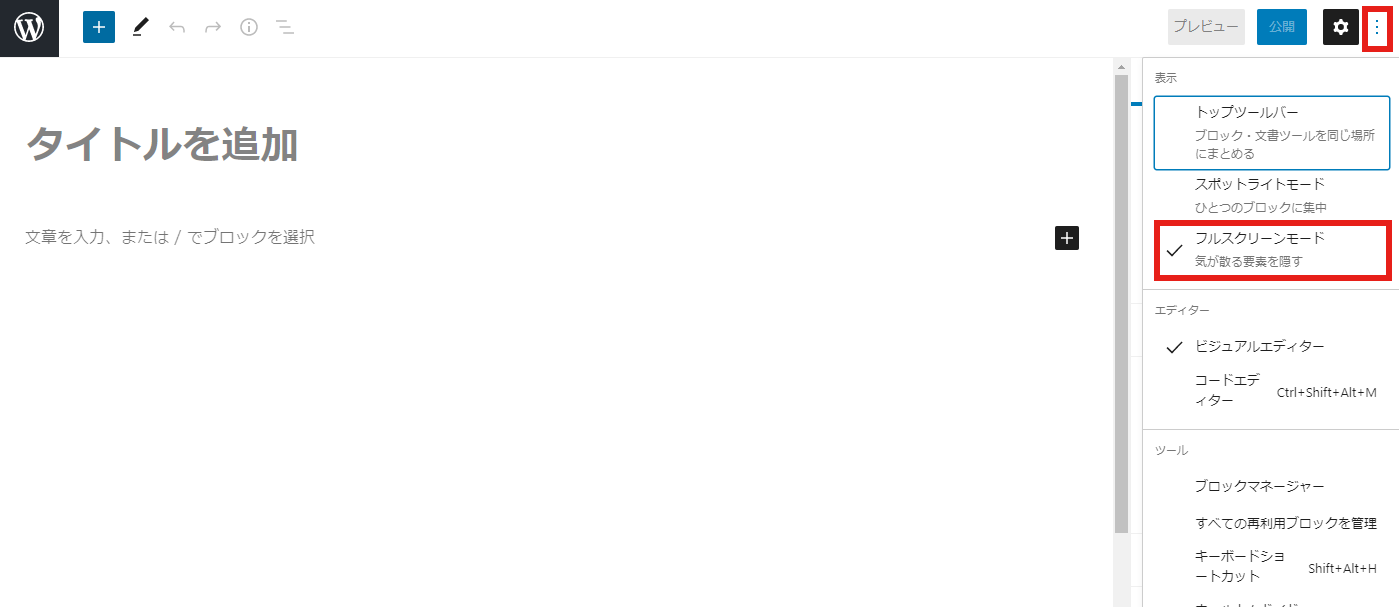
Task: Close the three-dot options menu
Action: click(1377, 27)
